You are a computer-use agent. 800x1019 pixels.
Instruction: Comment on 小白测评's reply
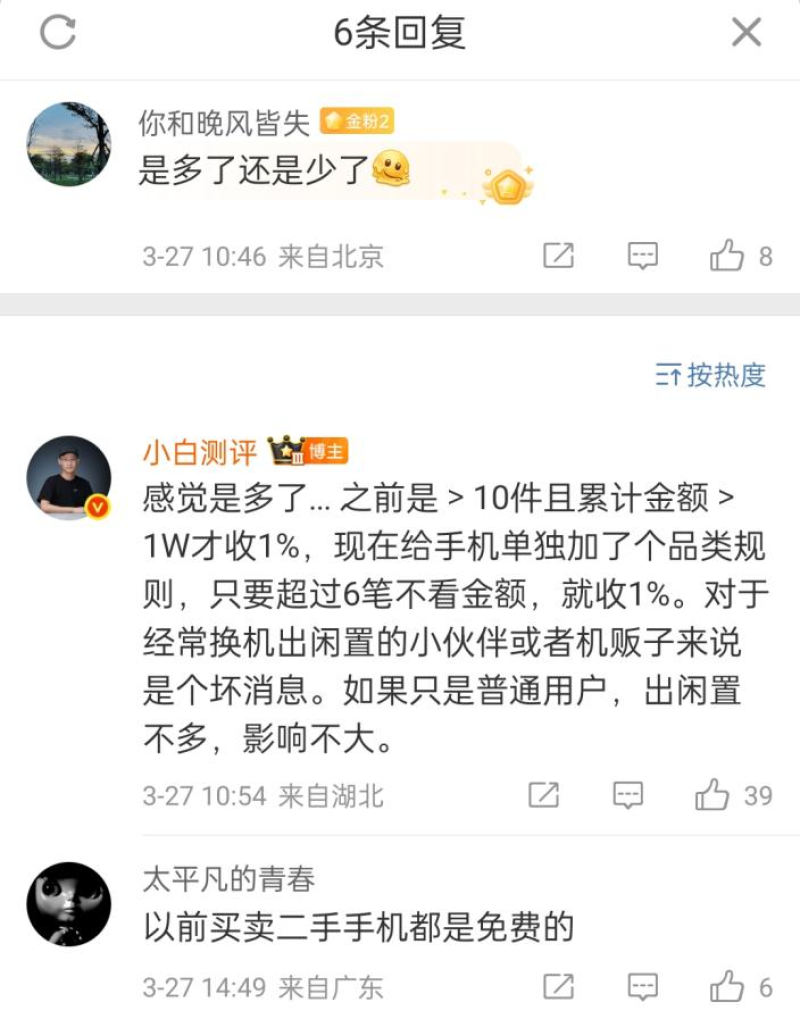coord(627,795)
